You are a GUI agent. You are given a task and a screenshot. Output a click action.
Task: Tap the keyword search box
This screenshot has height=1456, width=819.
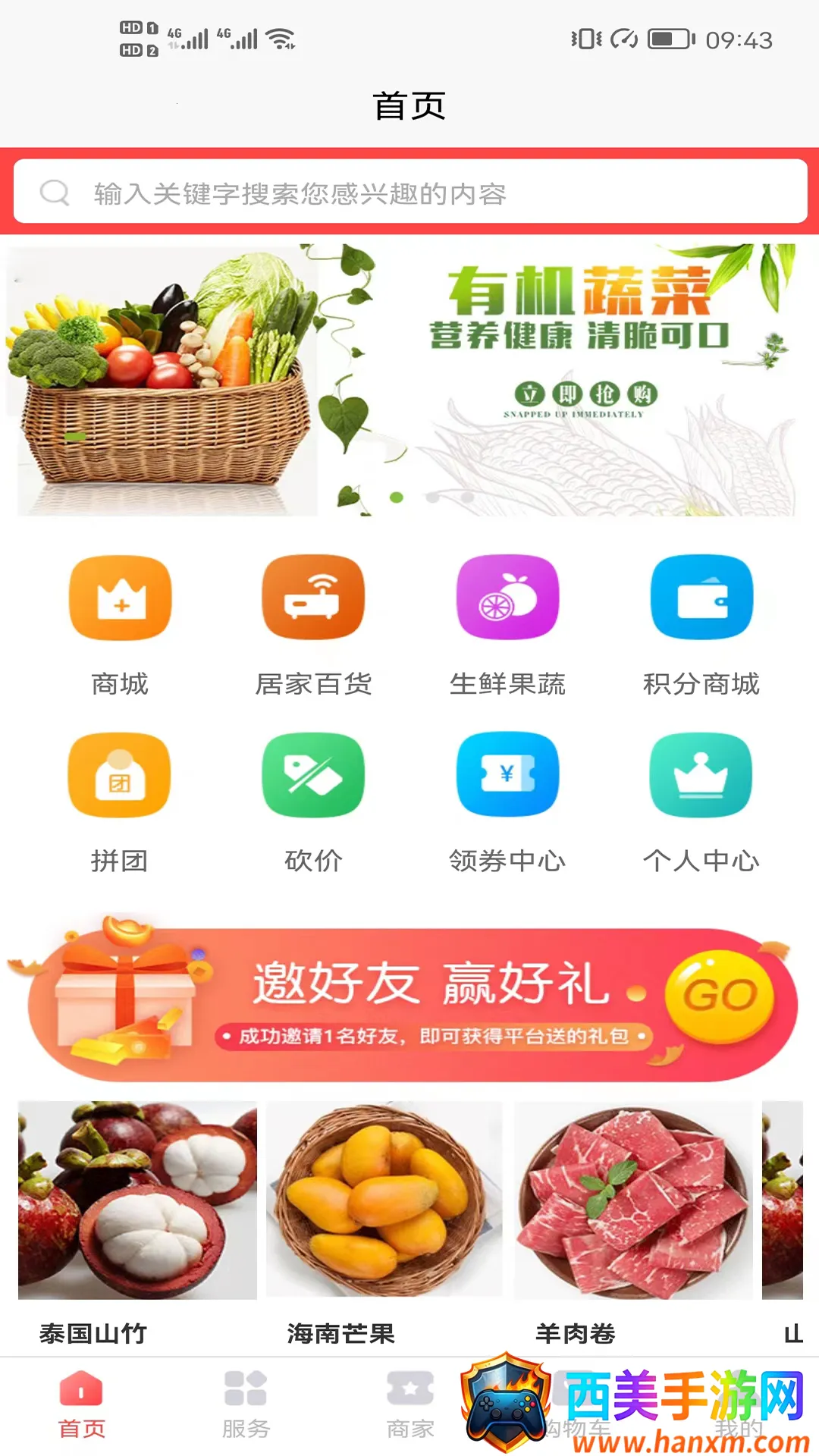(409, 193)
